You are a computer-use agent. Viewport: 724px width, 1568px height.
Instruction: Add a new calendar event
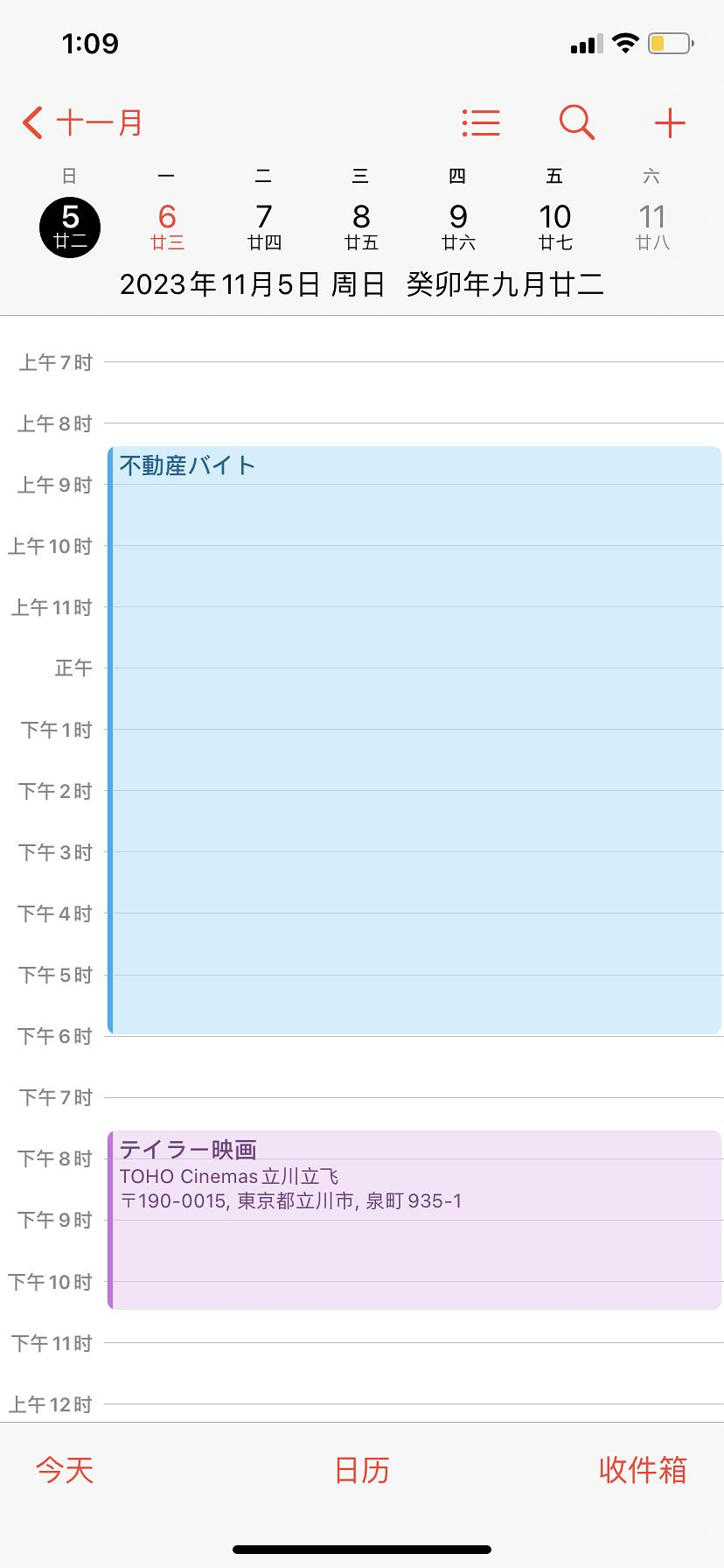(670, 123)
